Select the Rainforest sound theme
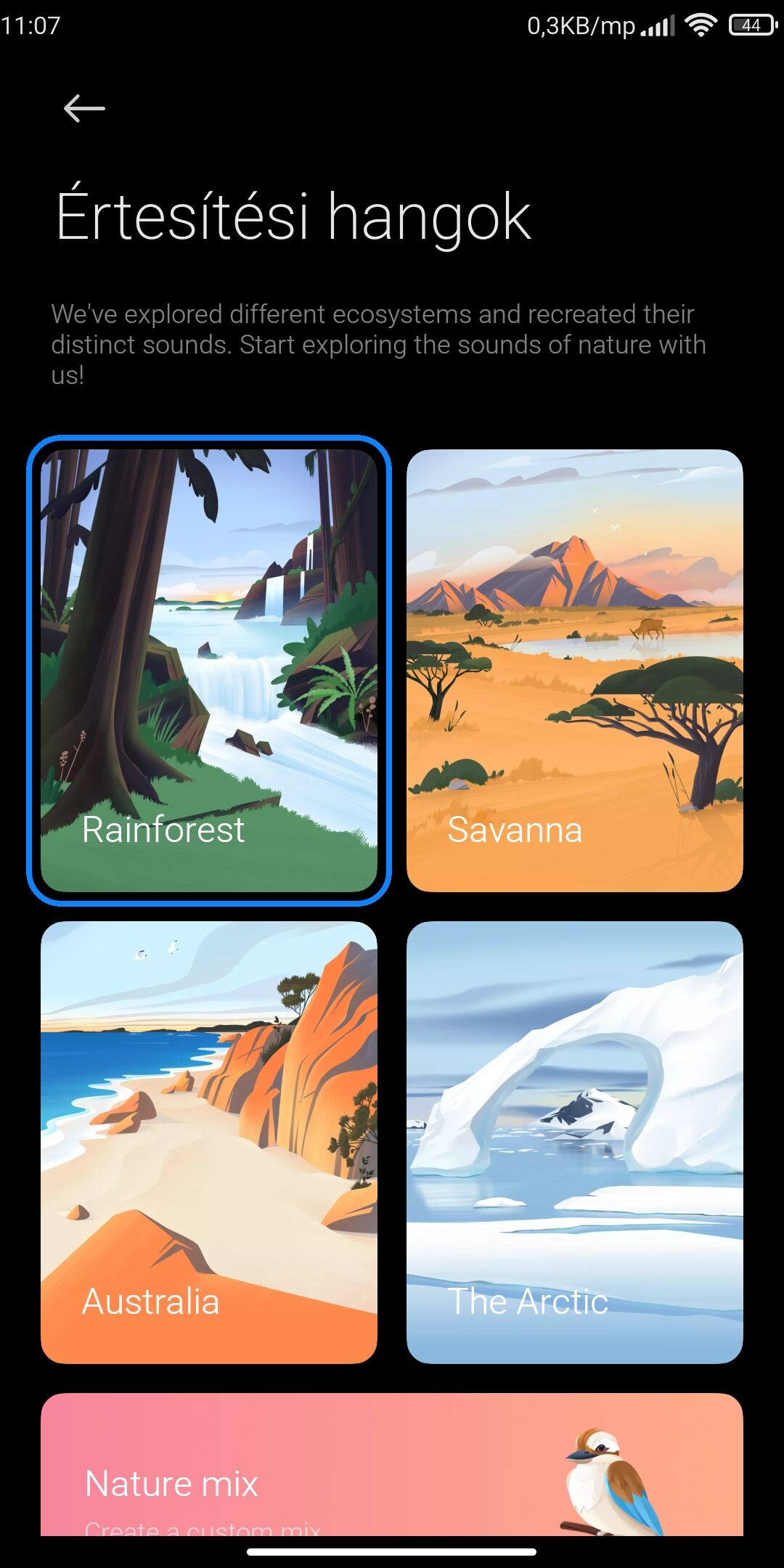The height and width of the screenshot is (1568, 784). 209,670
